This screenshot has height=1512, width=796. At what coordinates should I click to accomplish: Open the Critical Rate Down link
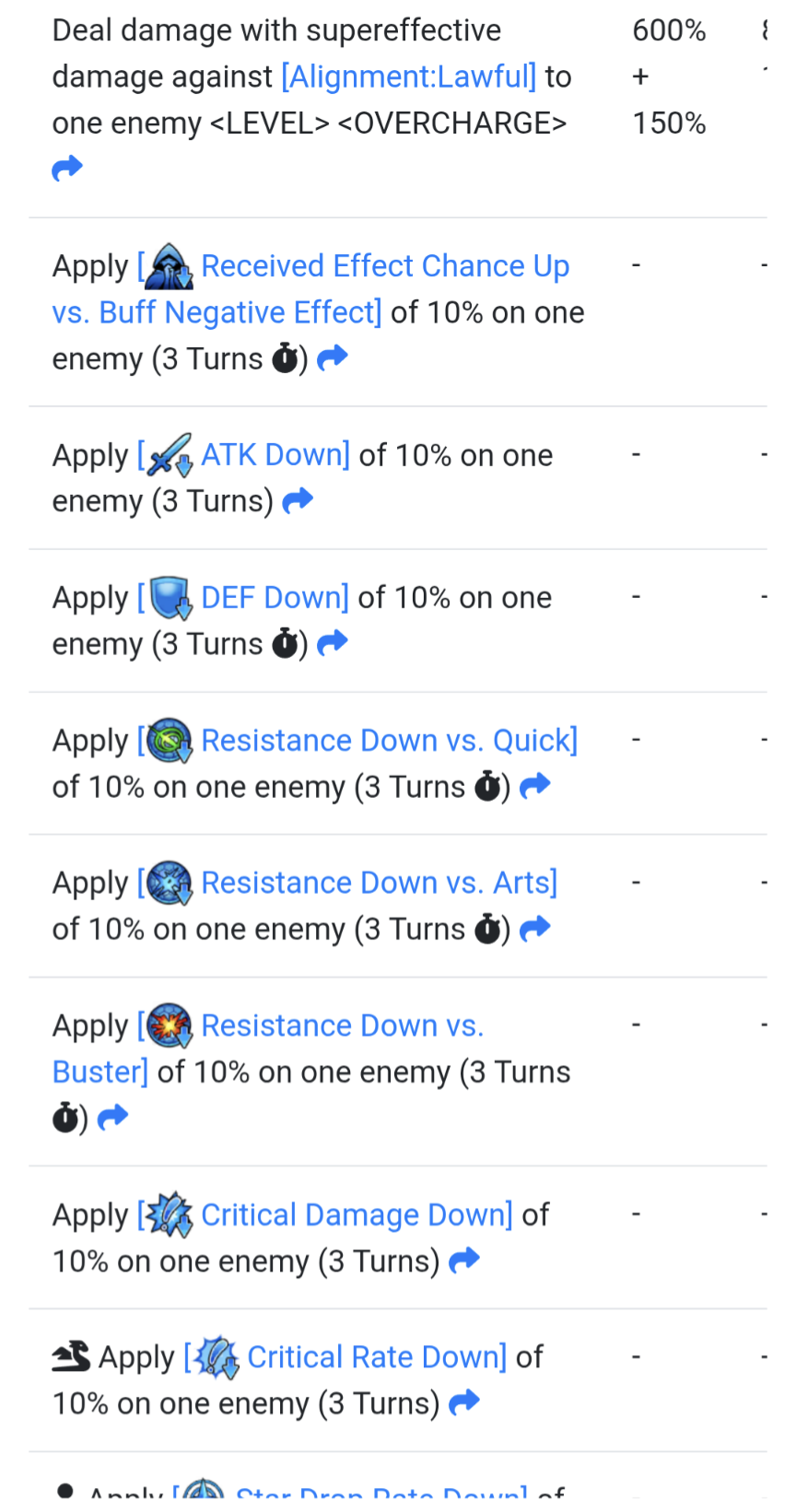[x=376, y=1357]
